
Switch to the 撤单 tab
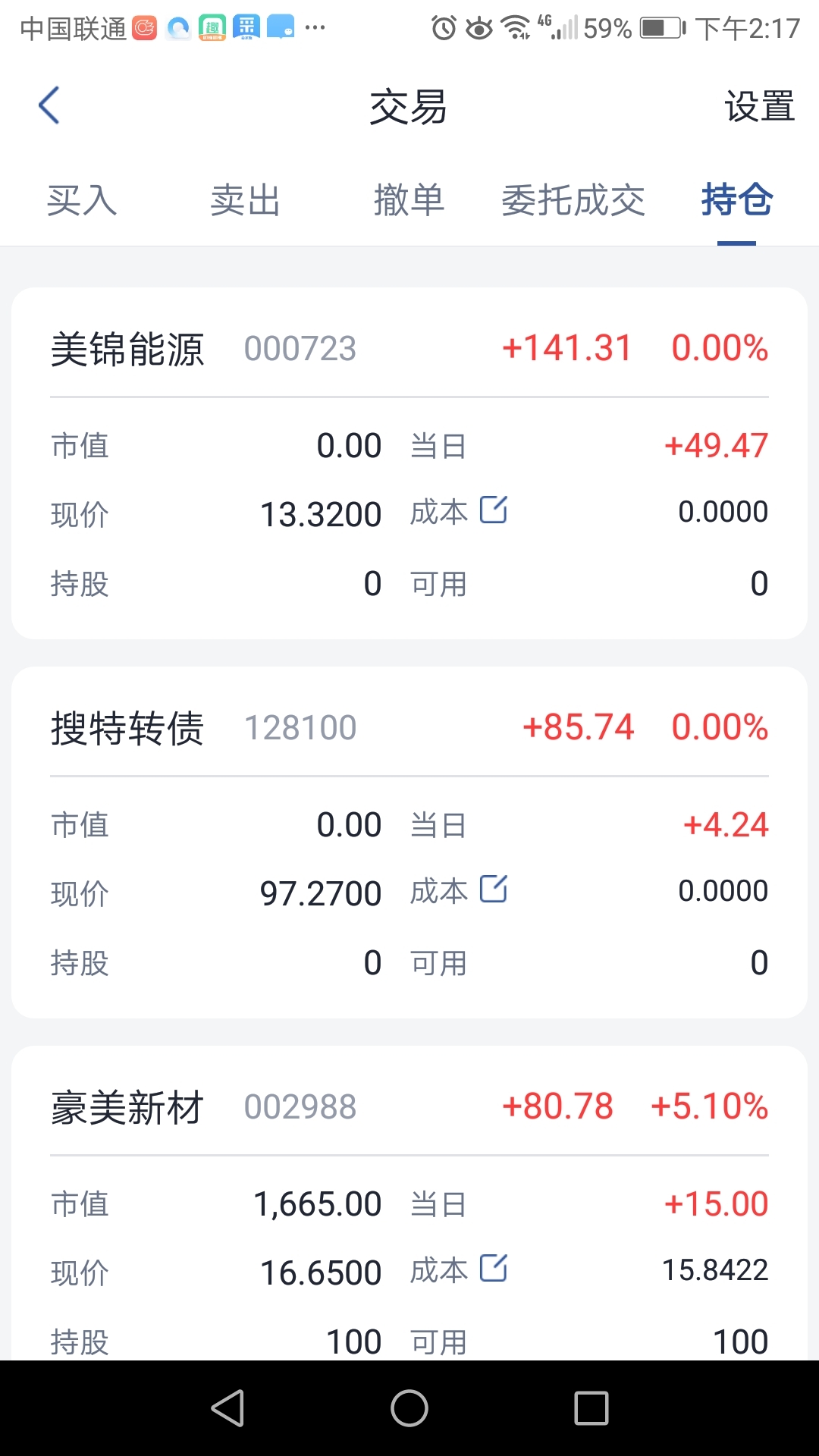pos(409,201)
